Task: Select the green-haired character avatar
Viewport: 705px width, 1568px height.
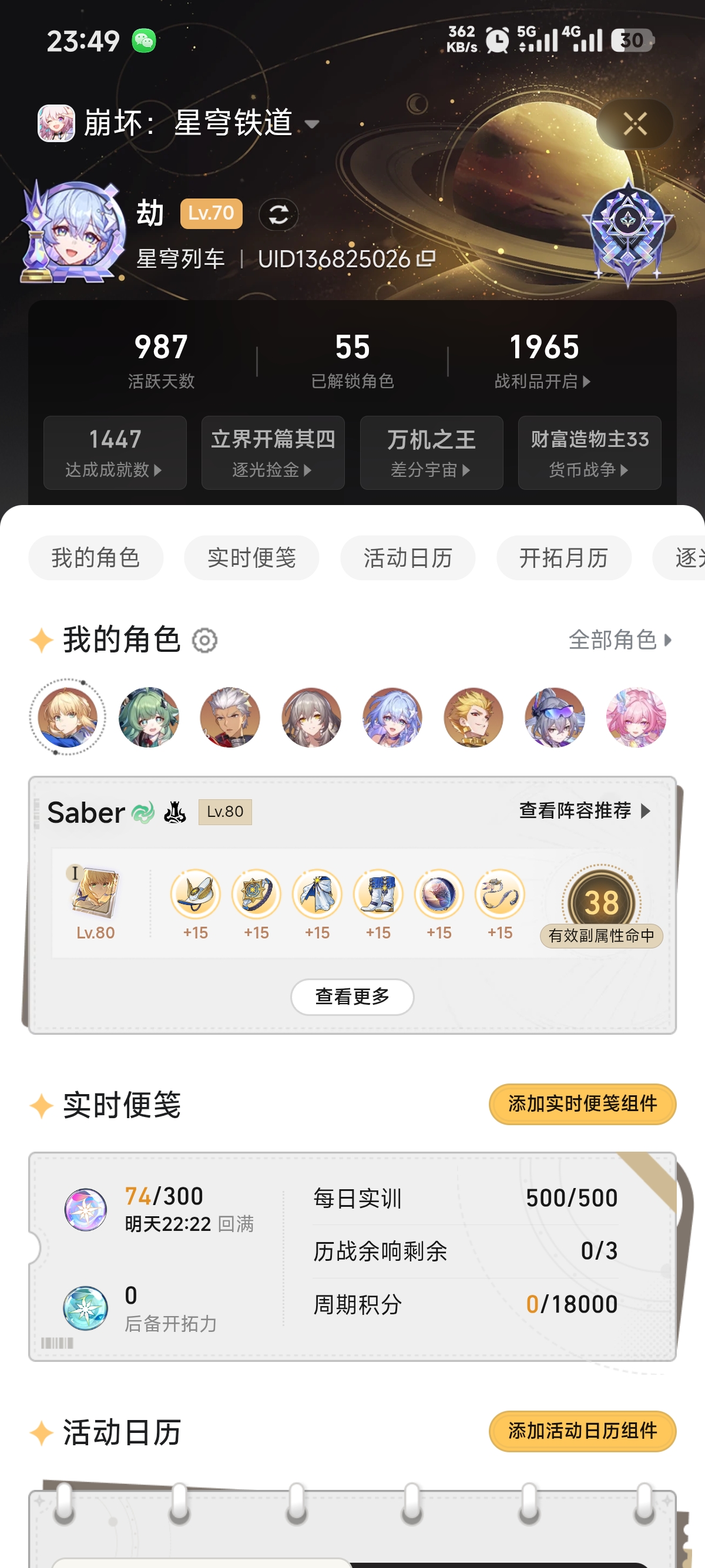Action: [x=149, y=717]
